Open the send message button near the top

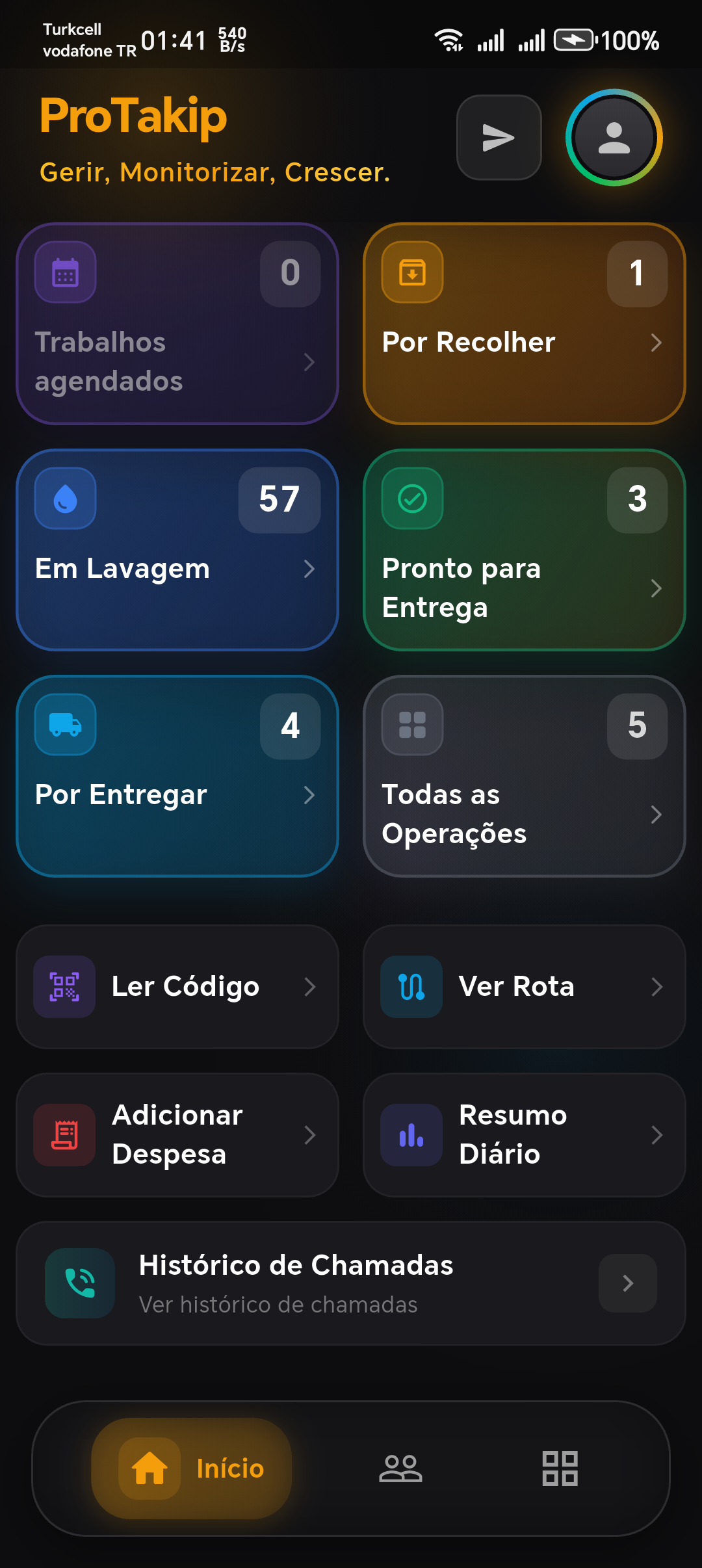click(x=499, y=137)
